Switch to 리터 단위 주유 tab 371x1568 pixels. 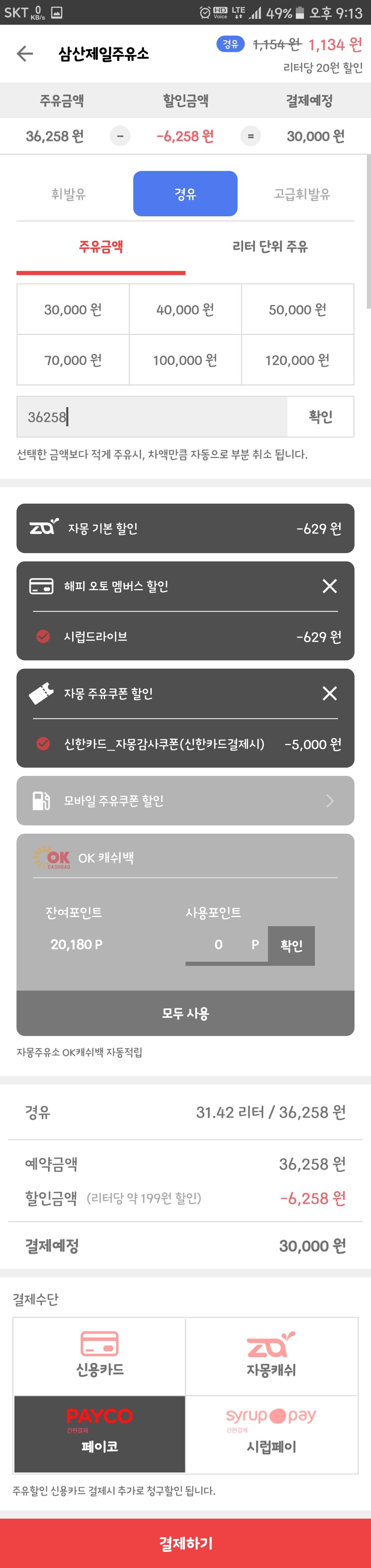pyautogui.click(x=270, y=246)
